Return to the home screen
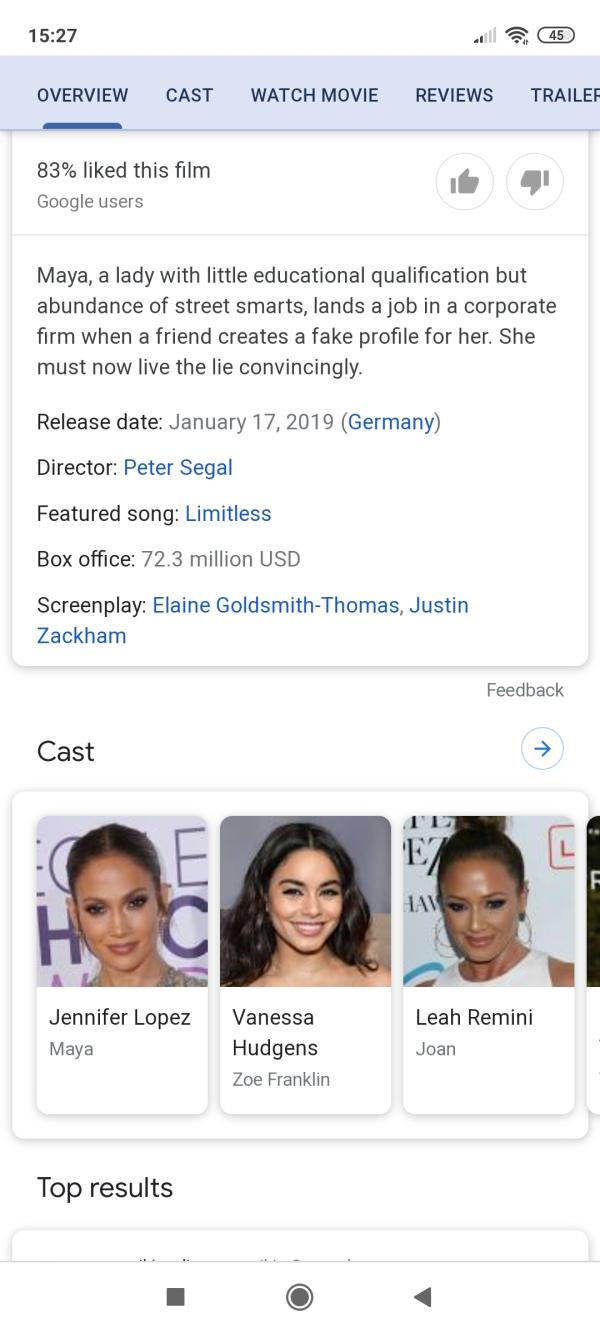This screenshot has width=600, height=1332. pos(299,1297)
